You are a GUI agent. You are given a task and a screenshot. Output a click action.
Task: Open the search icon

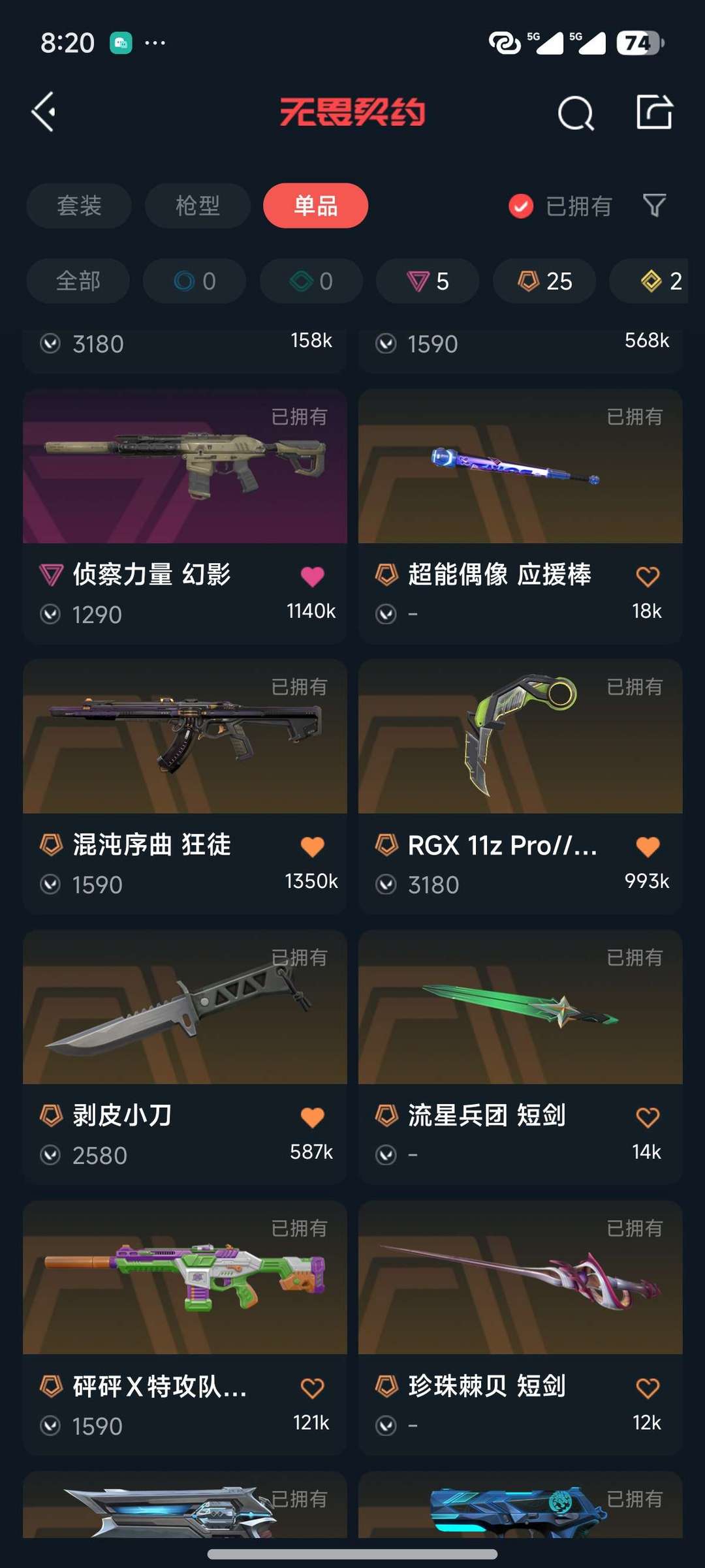[575, 114]
